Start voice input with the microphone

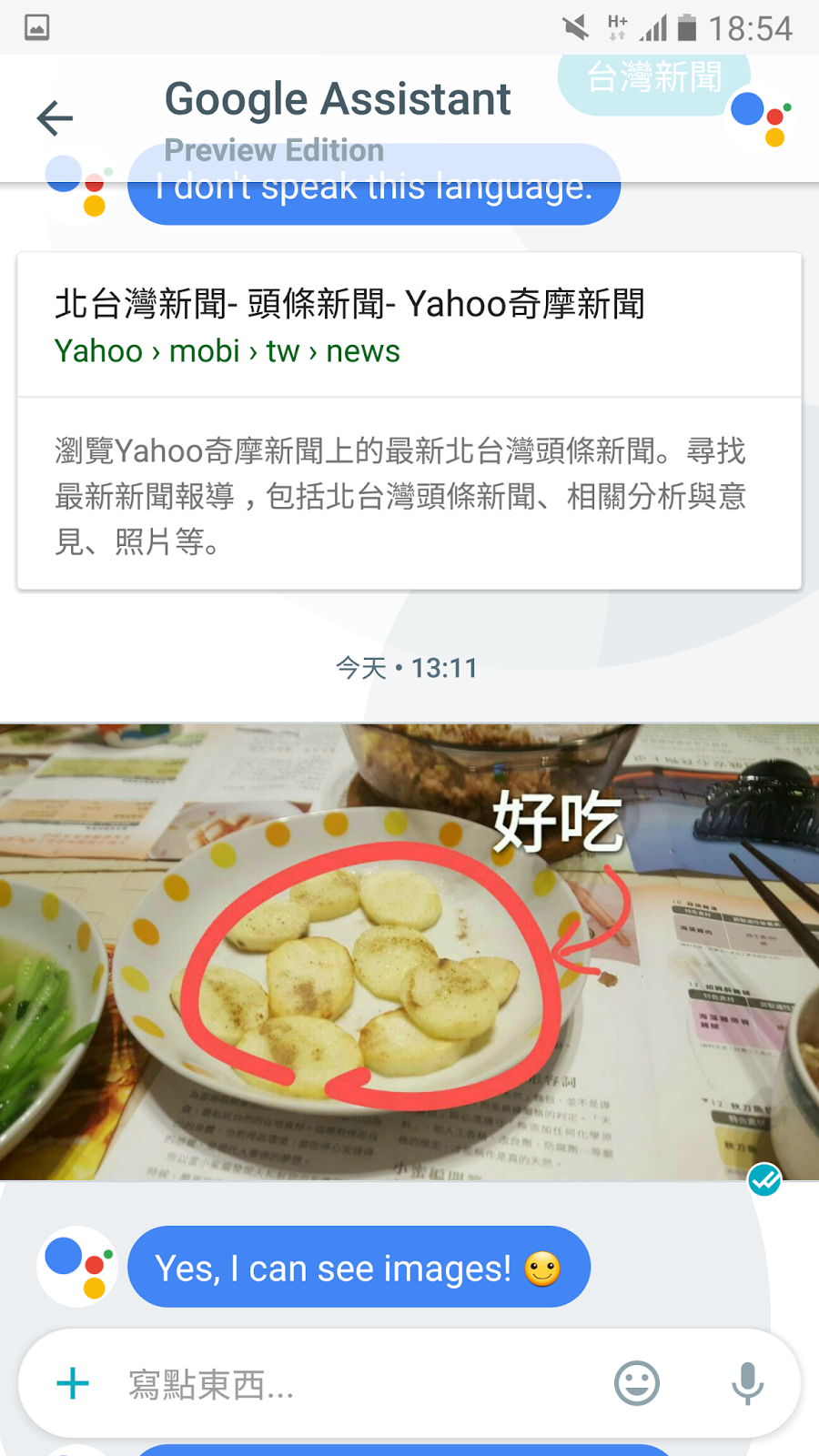coord(747,1384)
